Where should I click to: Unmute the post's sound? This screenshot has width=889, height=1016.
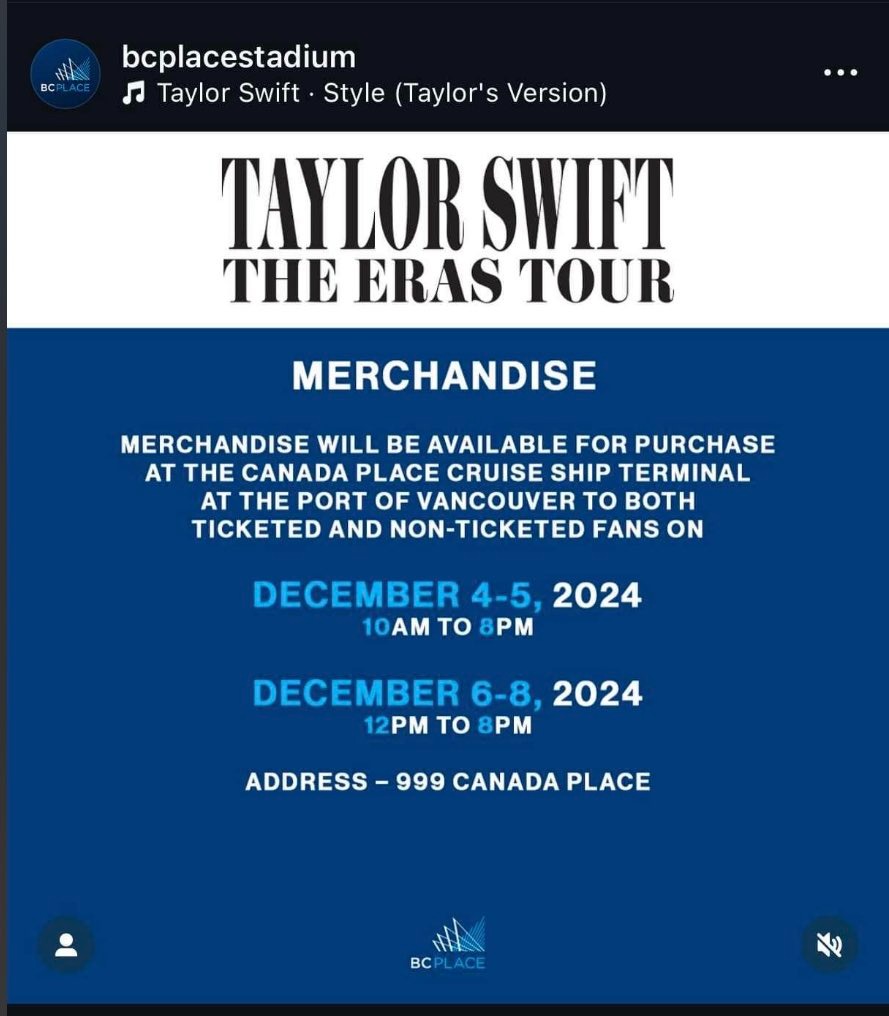[x=829, y=944]
